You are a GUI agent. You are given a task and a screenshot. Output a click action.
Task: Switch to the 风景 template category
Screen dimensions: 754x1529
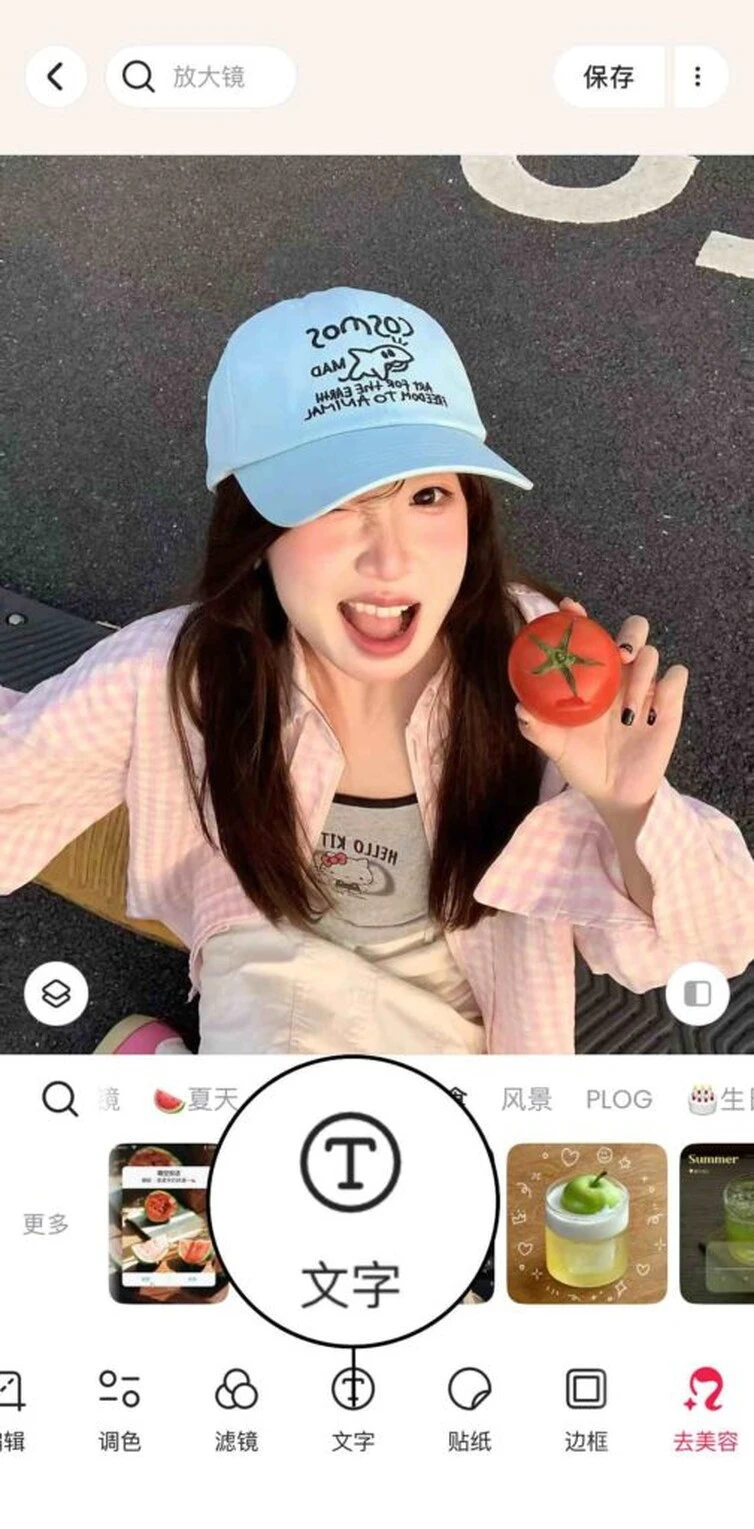point(526,1100)
